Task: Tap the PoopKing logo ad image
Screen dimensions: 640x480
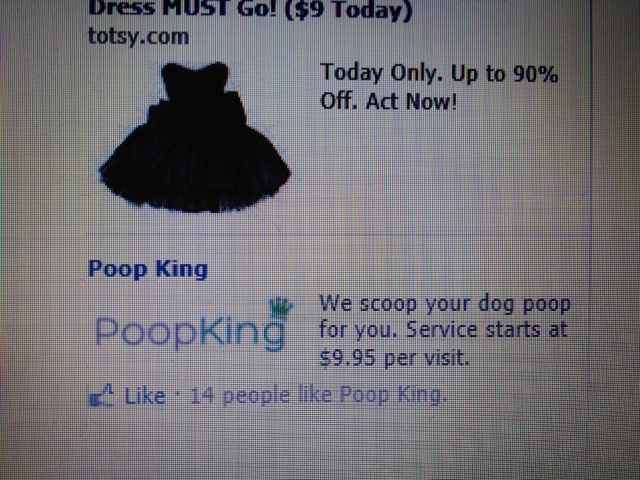Action: click(191, 327)
